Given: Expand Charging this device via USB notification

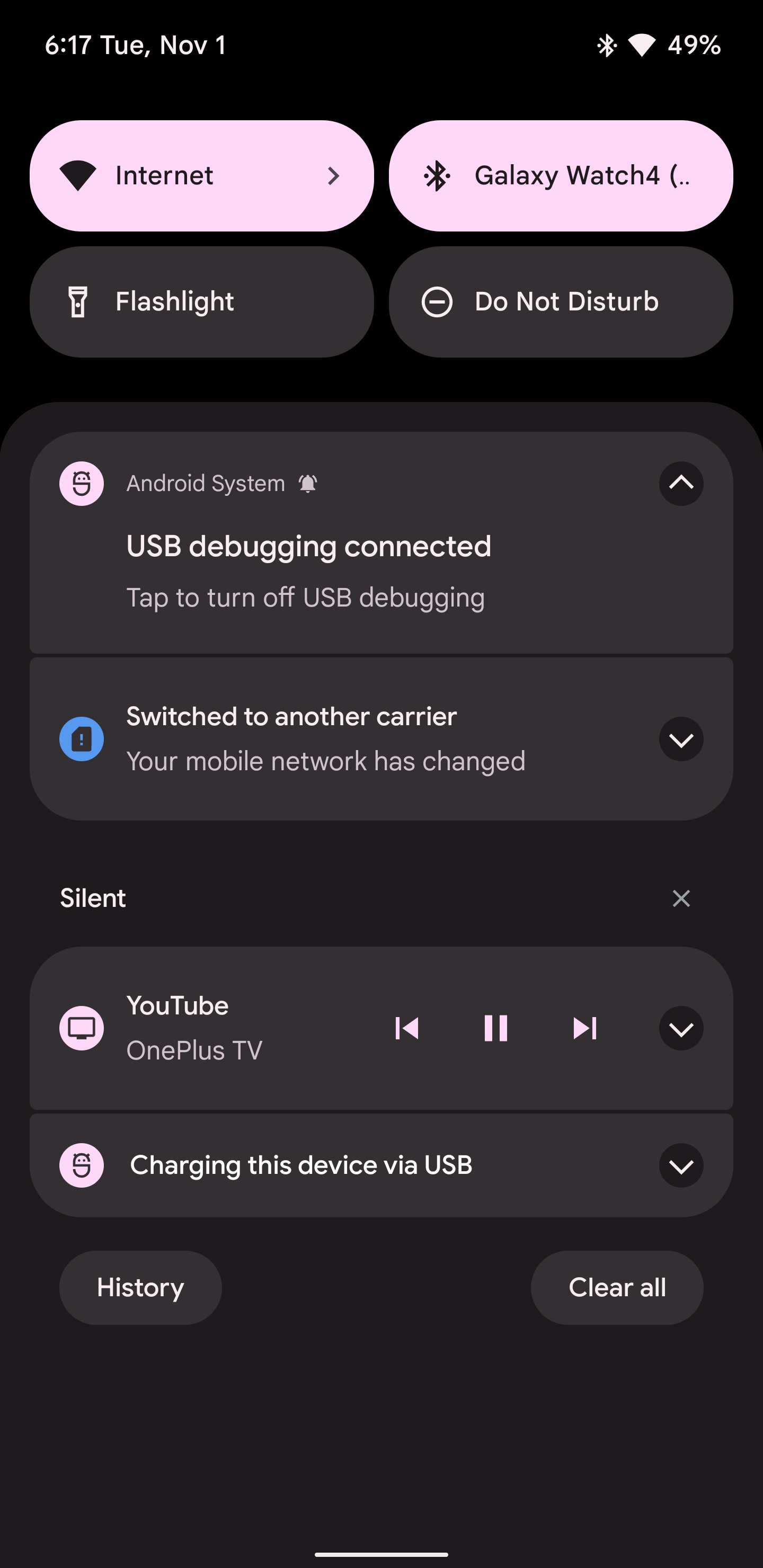Looking at the screenshot, I should pyautogui.click(x=681, y=1165).
